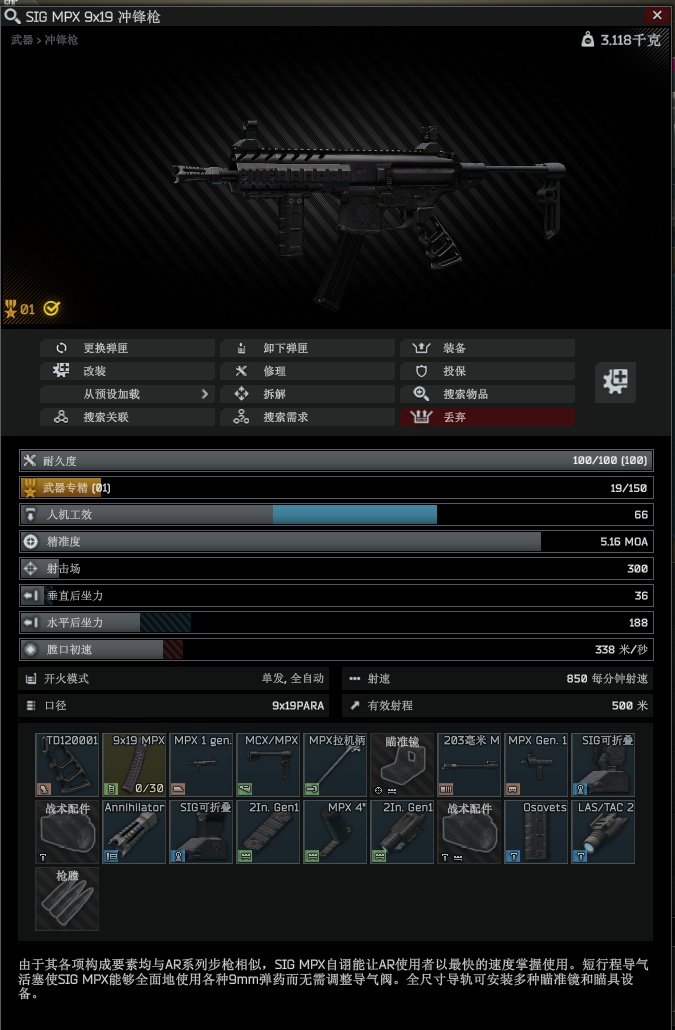Viewport: 675px width, 1030px height.
Task: Select 卸下弹匣 to unload the magazine
Action: coord(307,348)
